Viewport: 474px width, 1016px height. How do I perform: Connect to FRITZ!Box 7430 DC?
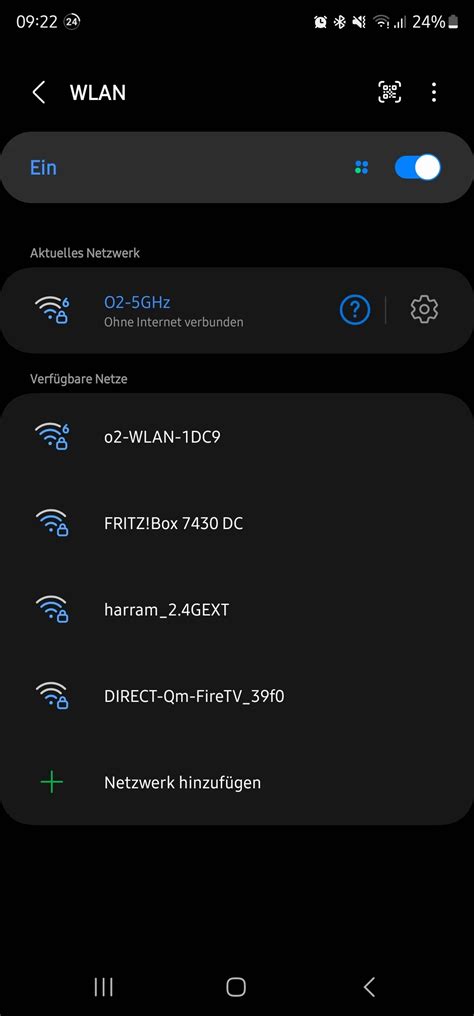tap(237, 524)
